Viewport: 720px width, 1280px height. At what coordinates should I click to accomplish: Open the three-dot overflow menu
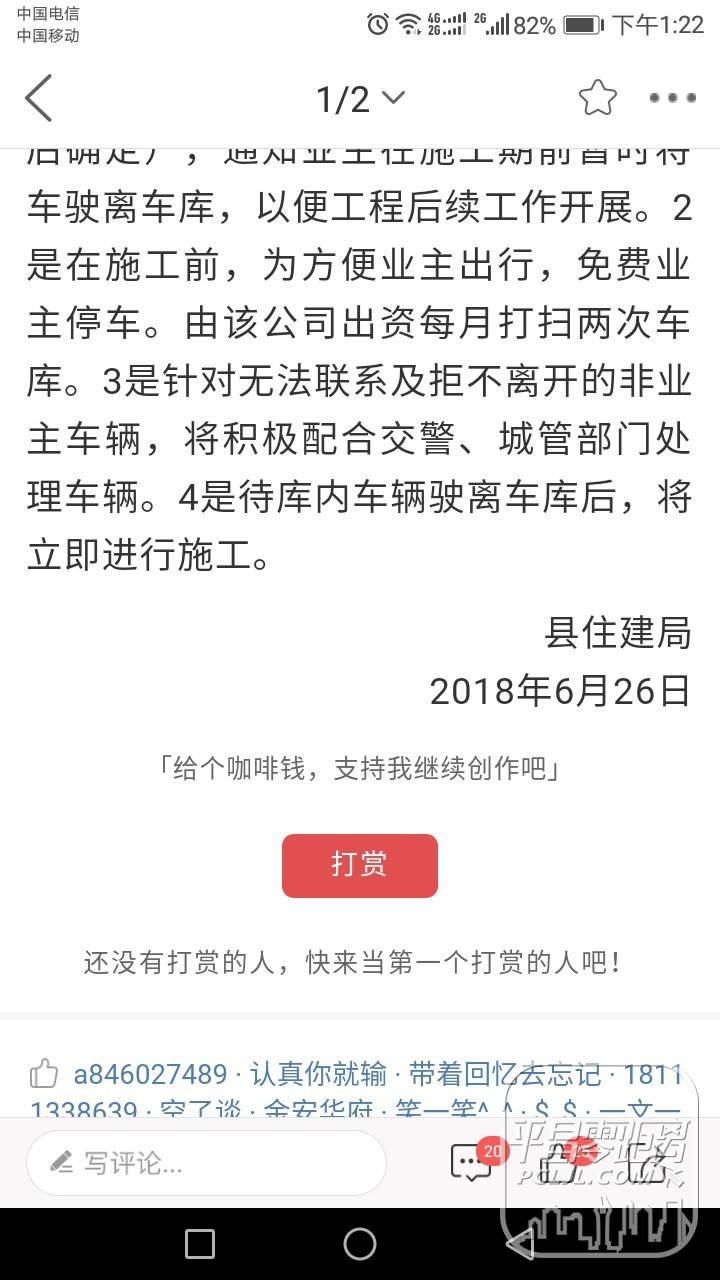click(672, 98)
